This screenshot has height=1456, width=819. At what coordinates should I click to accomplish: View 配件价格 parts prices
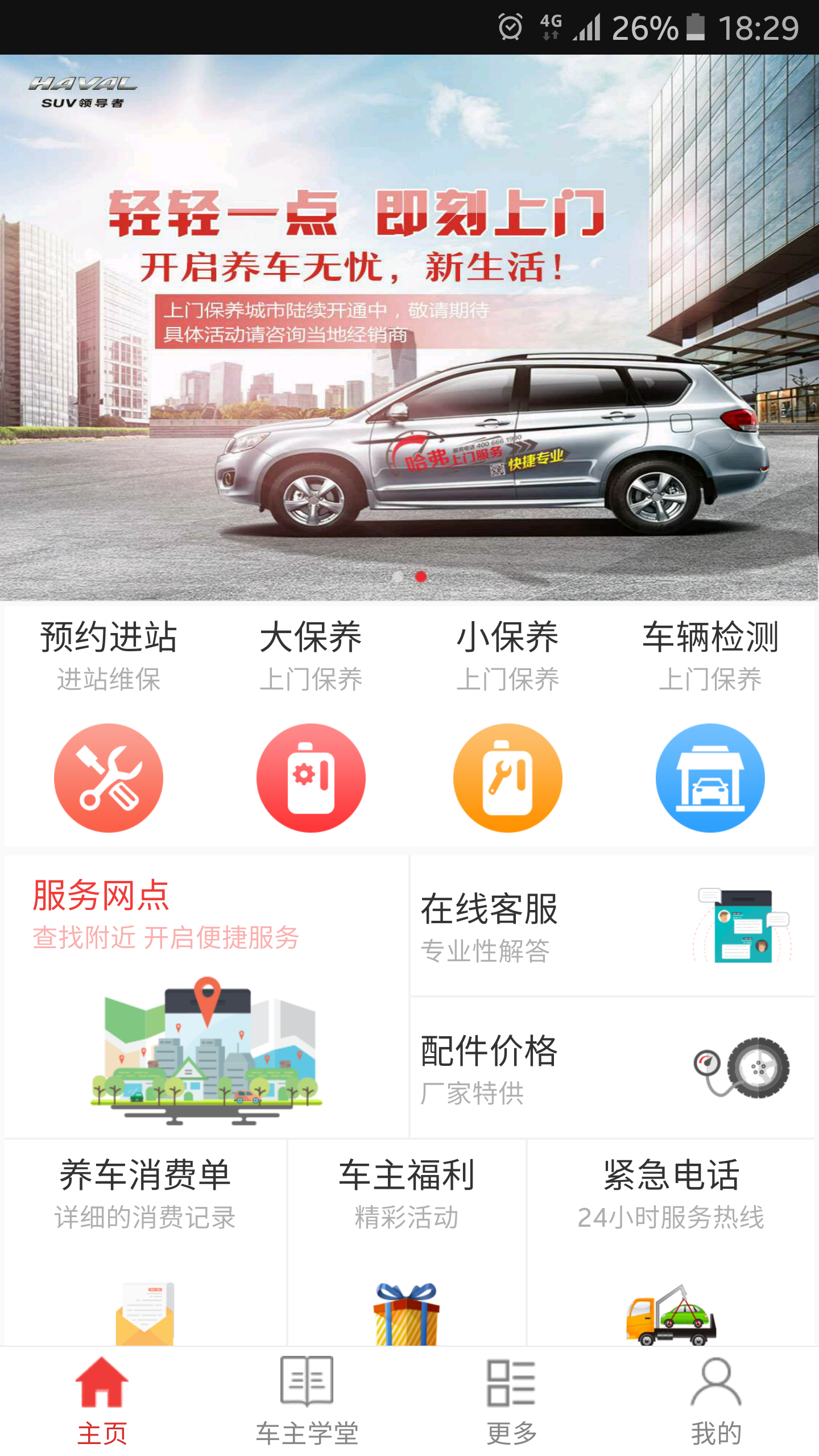click(612, 1067)
